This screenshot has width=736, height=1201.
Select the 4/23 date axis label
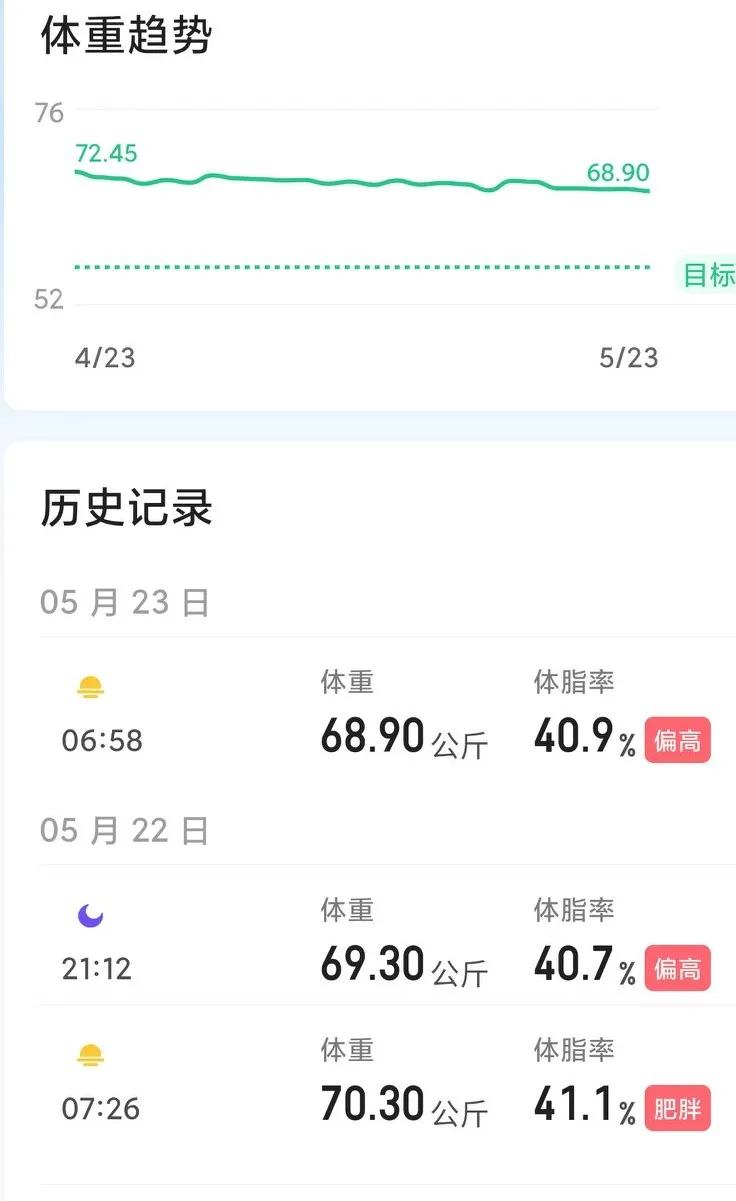coord(104,358)
